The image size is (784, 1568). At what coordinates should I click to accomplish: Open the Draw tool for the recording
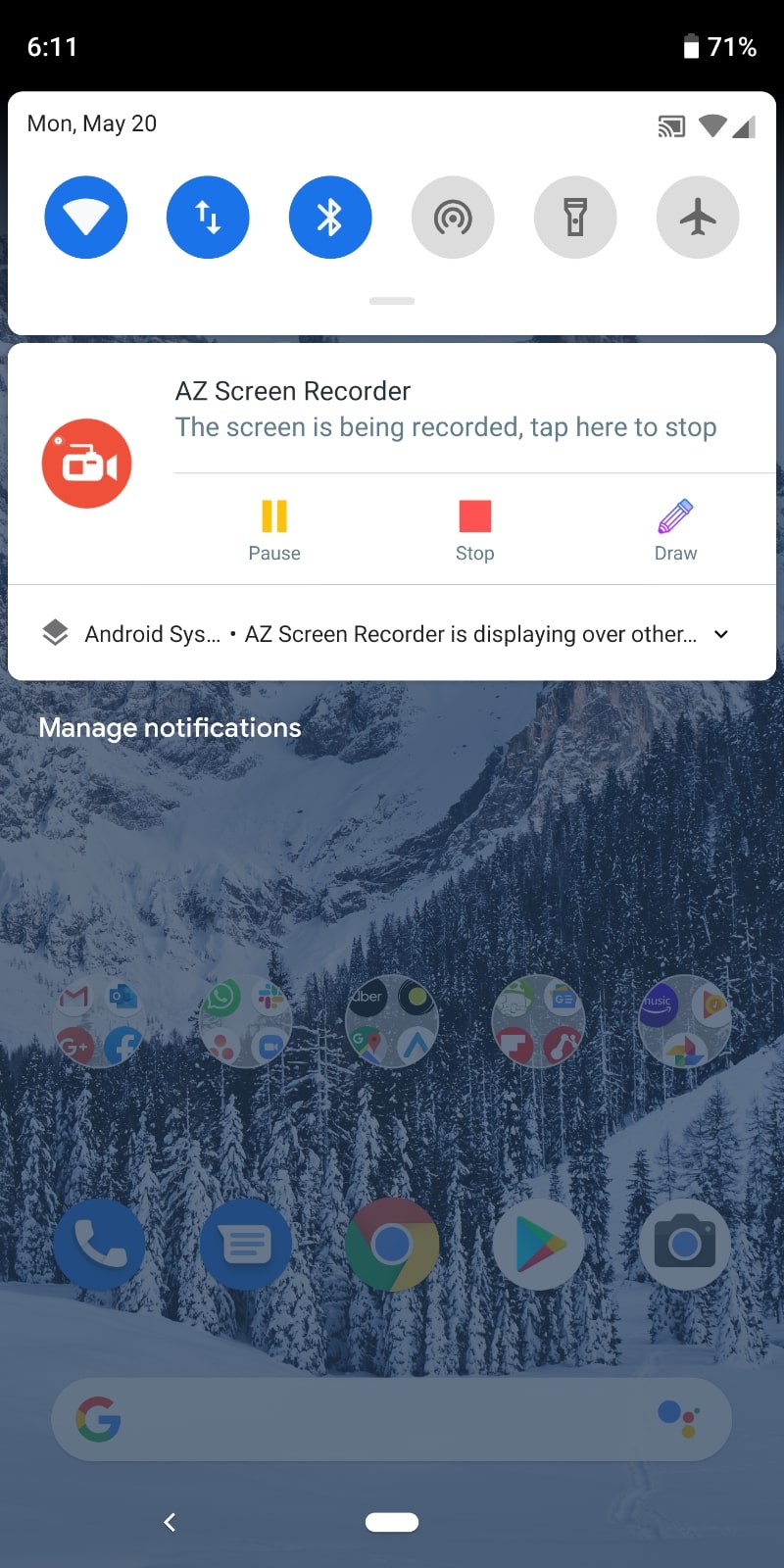675,530
